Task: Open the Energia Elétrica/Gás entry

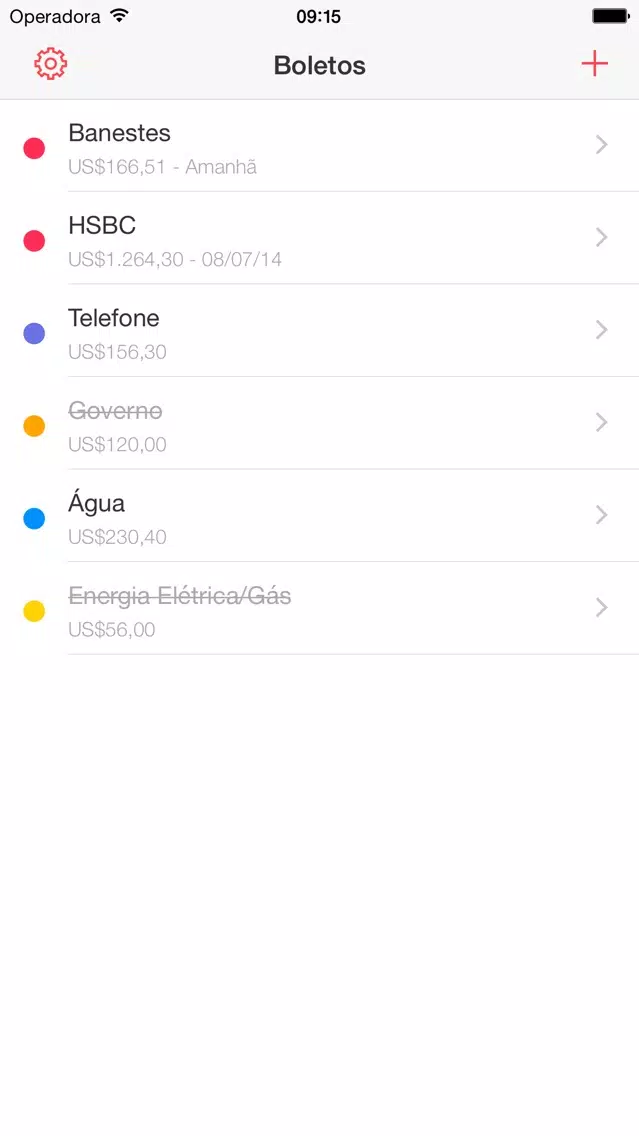Action: tap(320, 609)
